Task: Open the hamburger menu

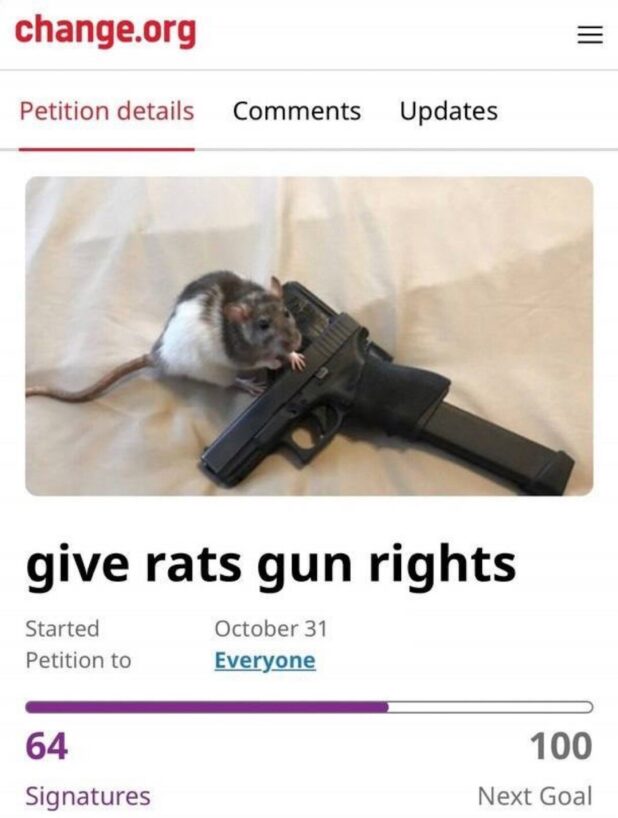Action: (x=590, y=35)
